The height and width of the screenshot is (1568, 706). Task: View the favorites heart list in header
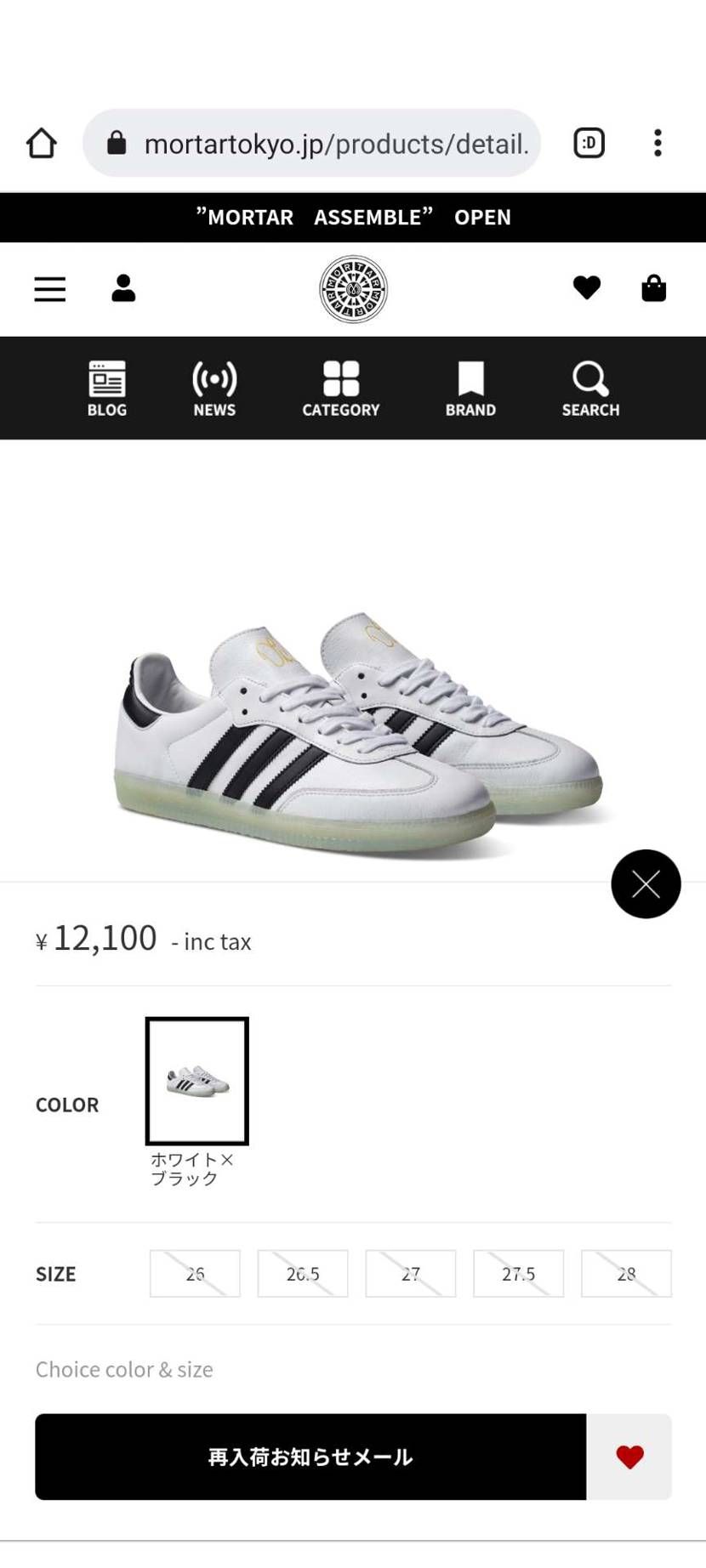[x=586, y=288]
